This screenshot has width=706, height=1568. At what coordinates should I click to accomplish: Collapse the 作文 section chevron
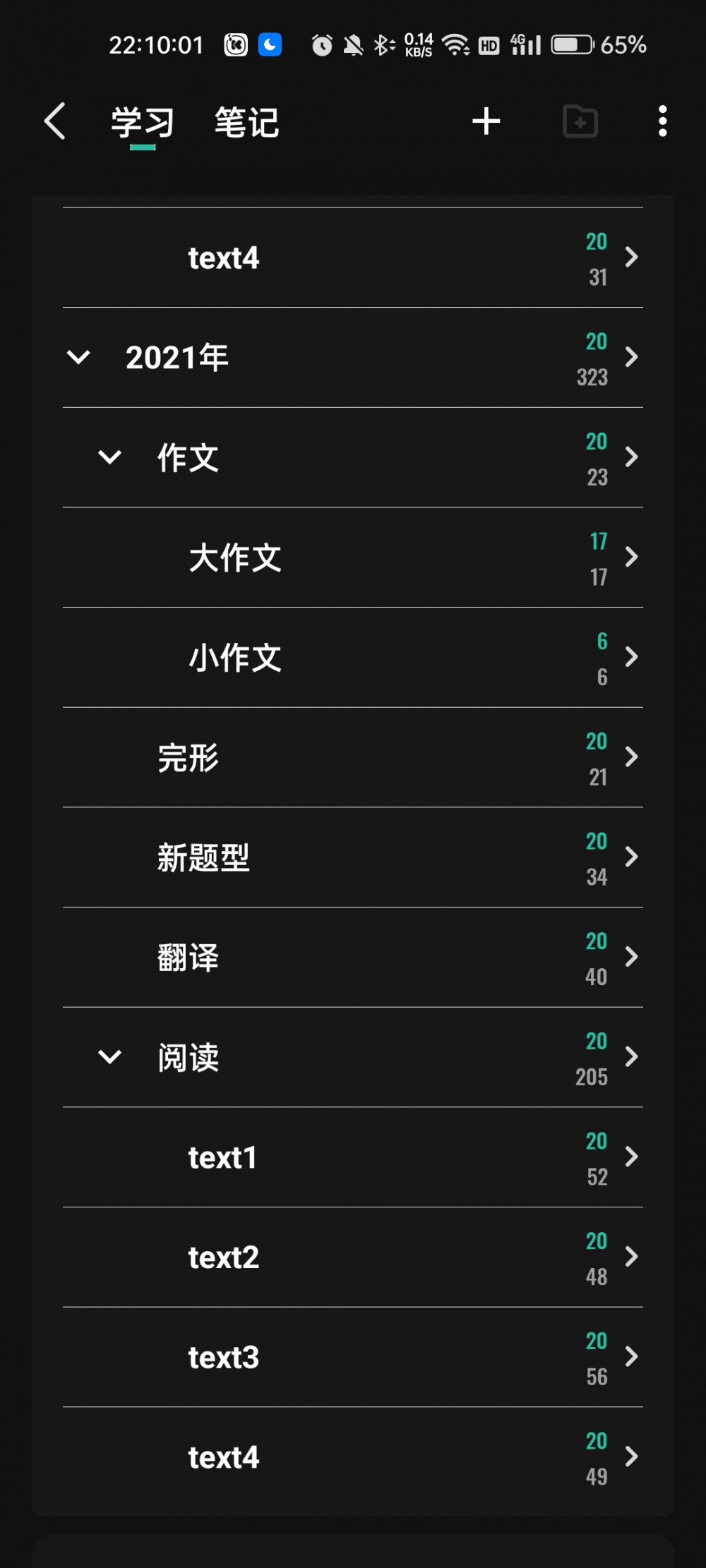point(109,457)
